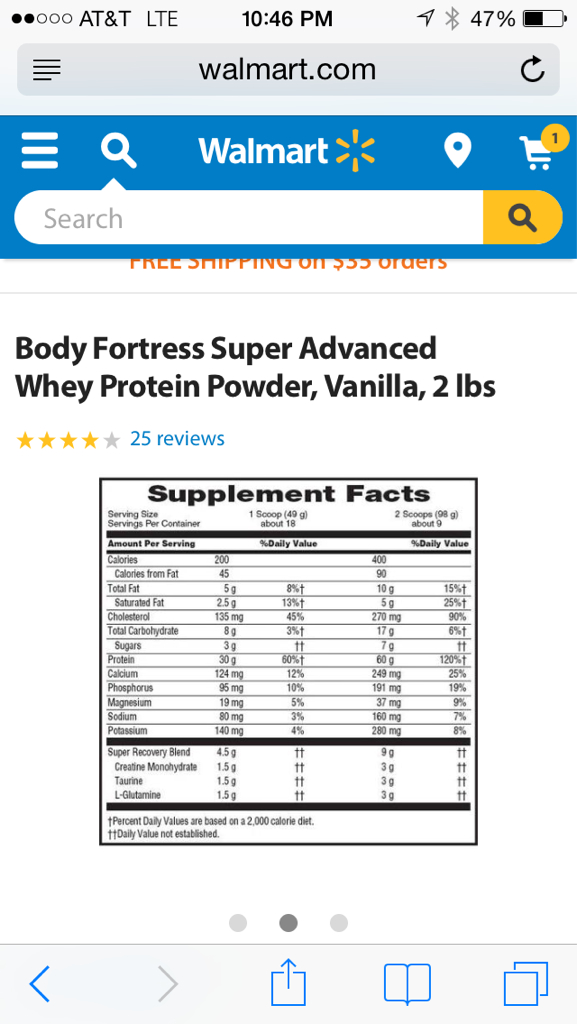Screen dimensions: 577x1024
Task: Tap the walmart.com address bar
Action: click(288, 69)
